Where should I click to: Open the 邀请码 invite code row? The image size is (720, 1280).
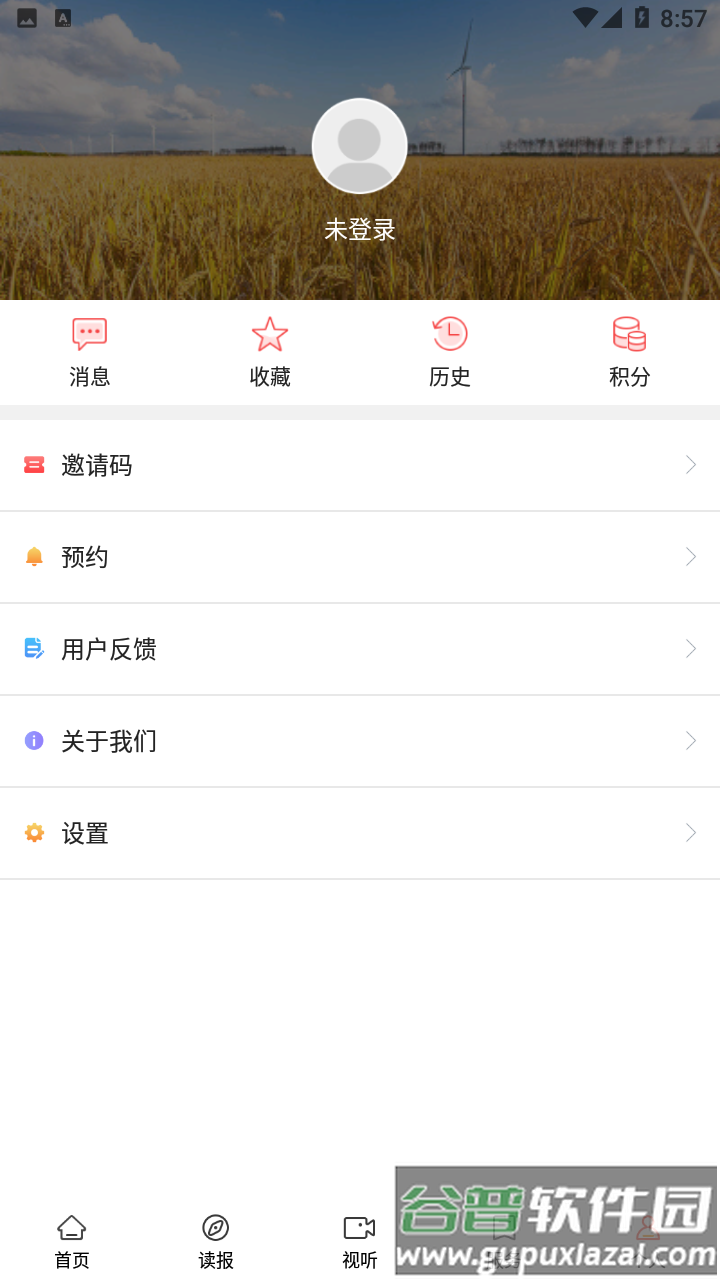(x=360, y=465)
